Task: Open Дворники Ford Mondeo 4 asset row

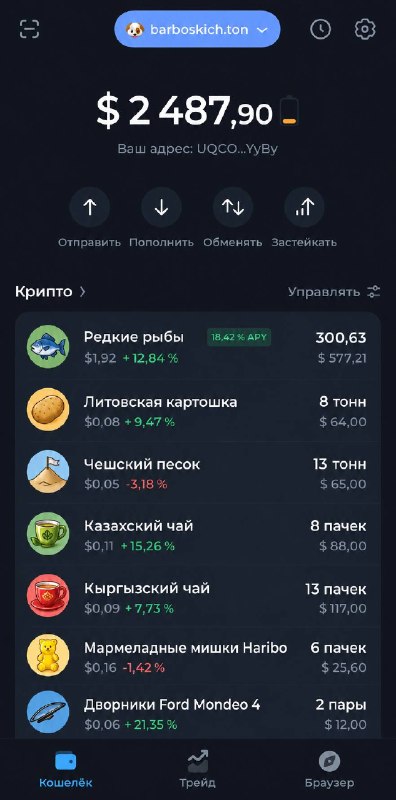Action: pos(197,714)
